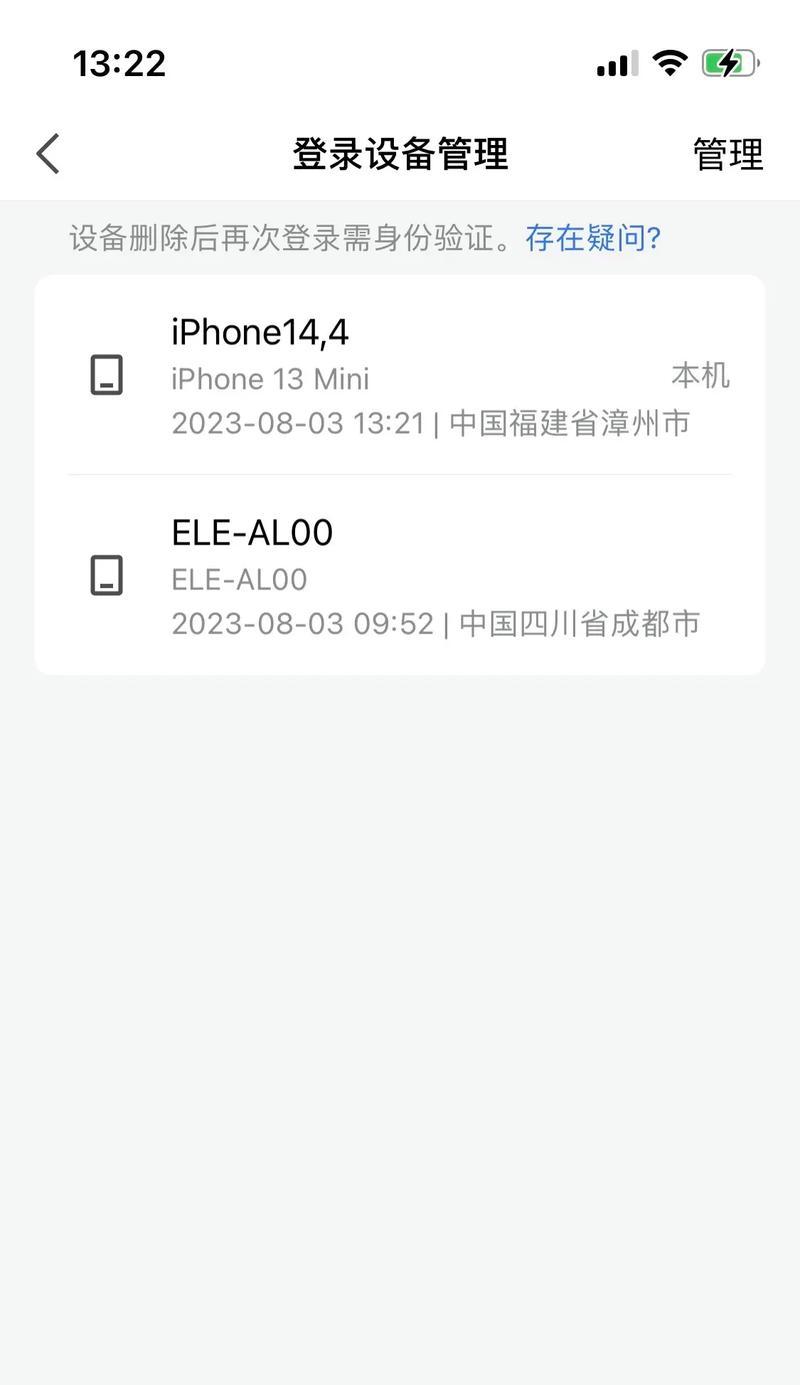This screenshot has width=800, height=1385.
Task: Tap 管理 to manage devices
Action: (728, 155)
